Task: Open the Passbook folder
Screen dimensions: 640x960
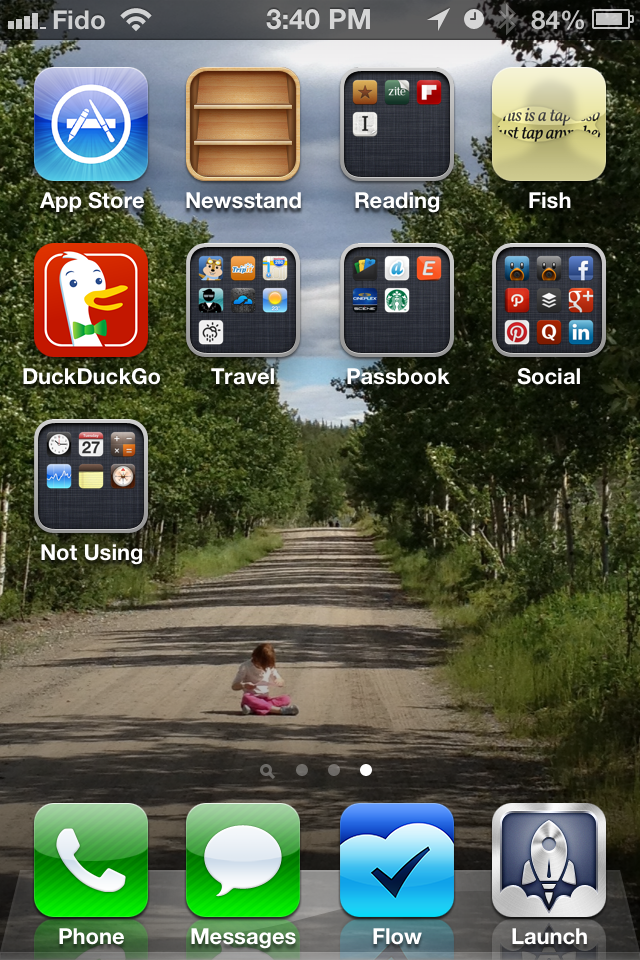Action: 397,300
